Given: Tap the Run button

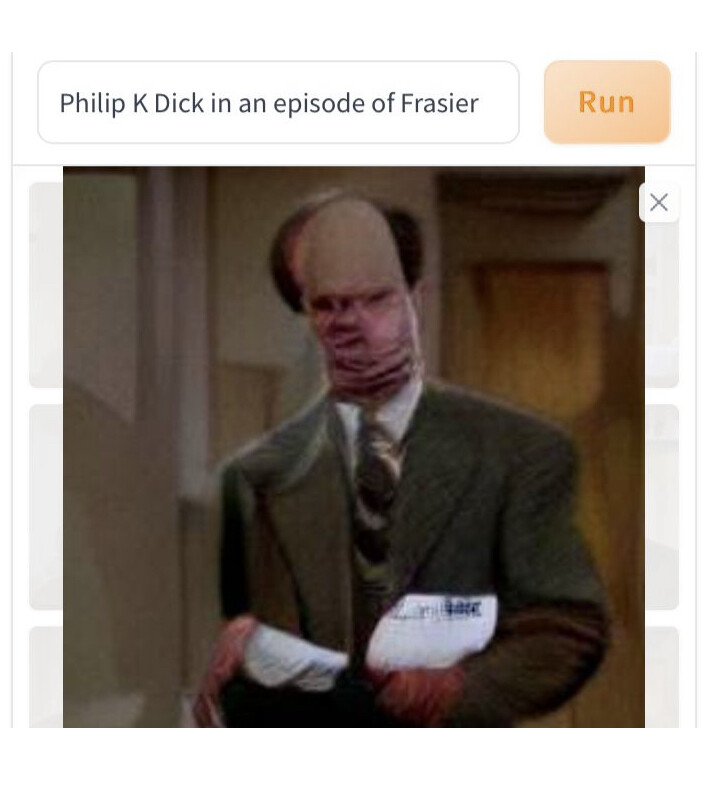Looking at the screenshot, I should click(x=606, y=102).
